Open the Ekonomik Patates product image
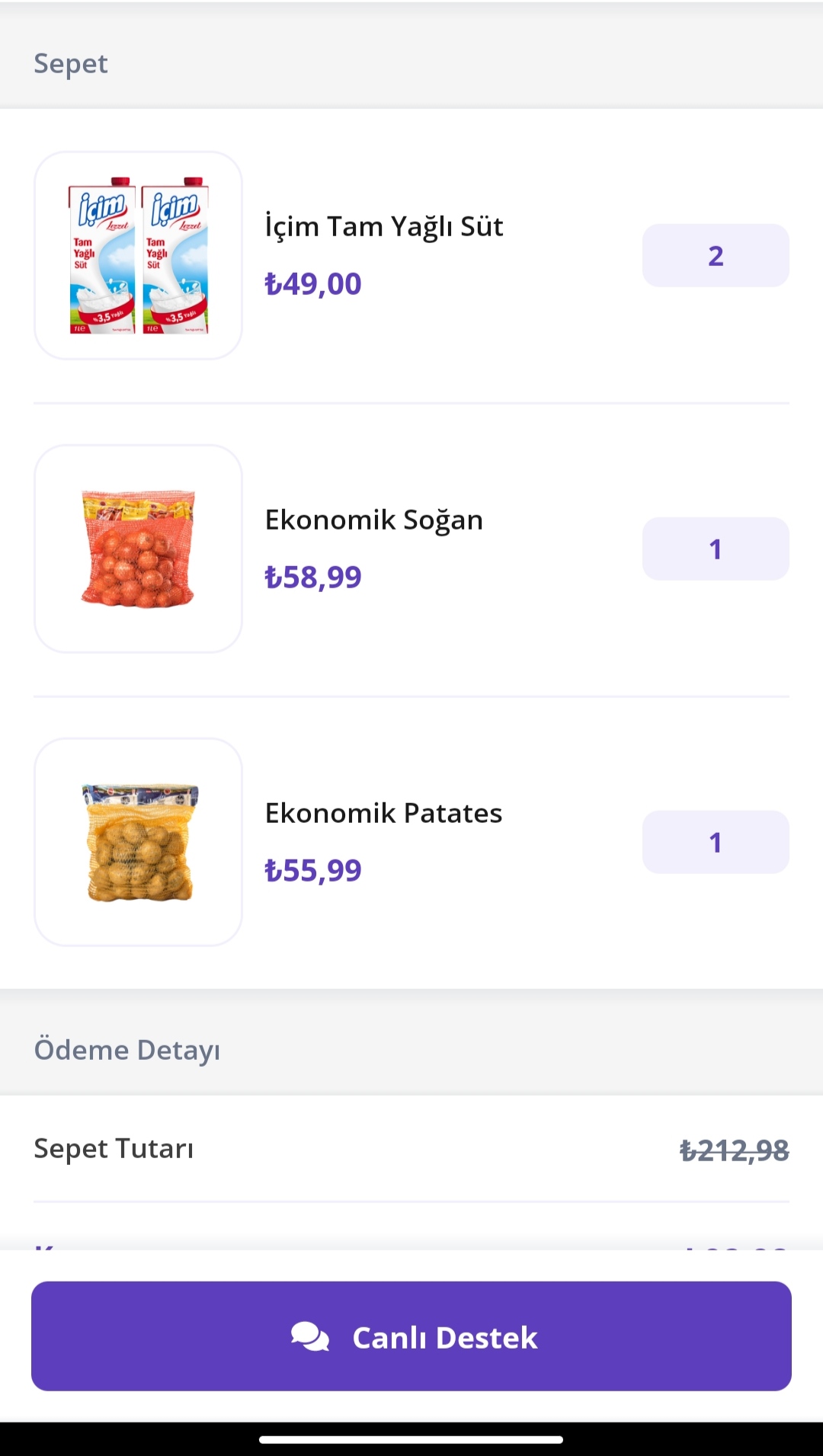This screenshot has width=823, height=1456. point(138,842)
